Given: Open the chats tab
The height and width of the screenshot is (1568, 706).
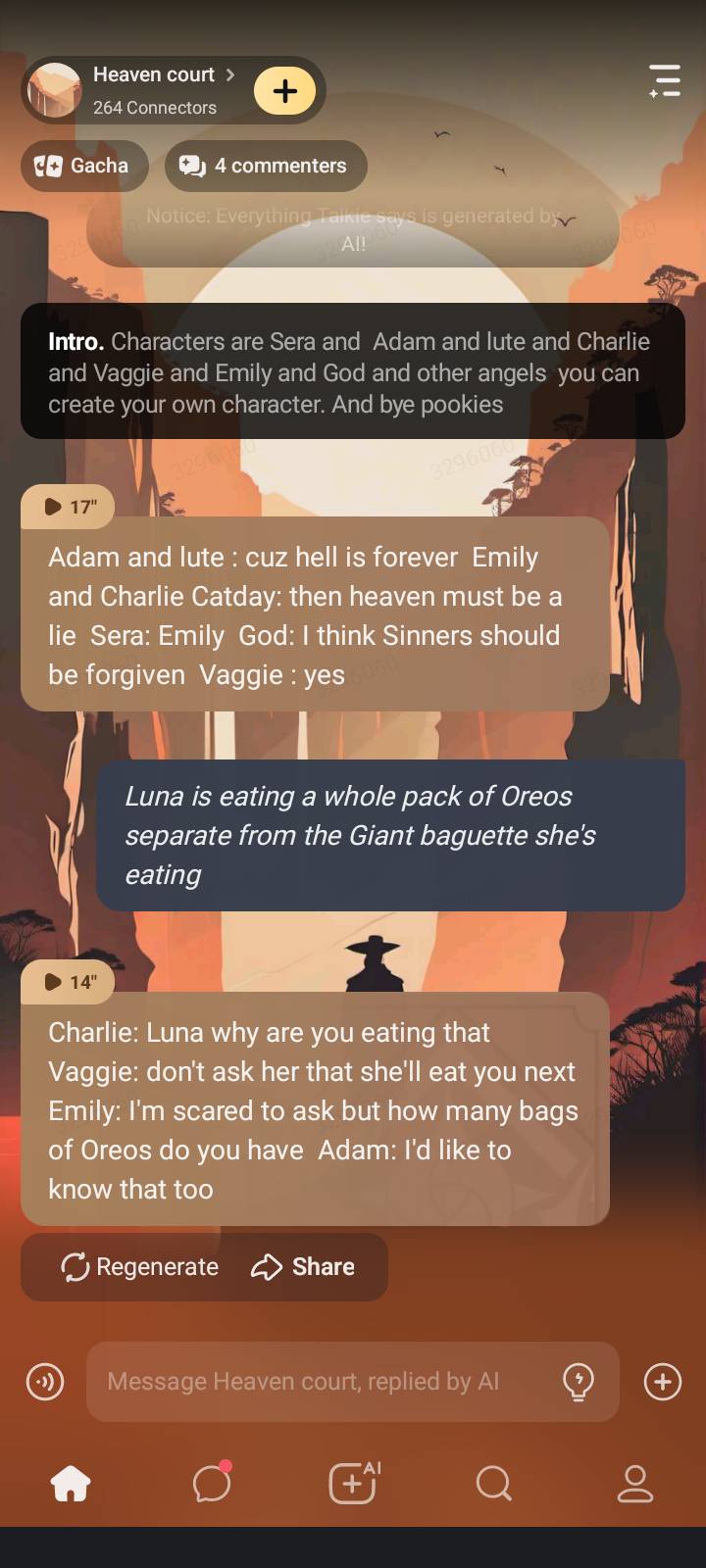Looking at the screenshot, I should [x=212, y=1484].
